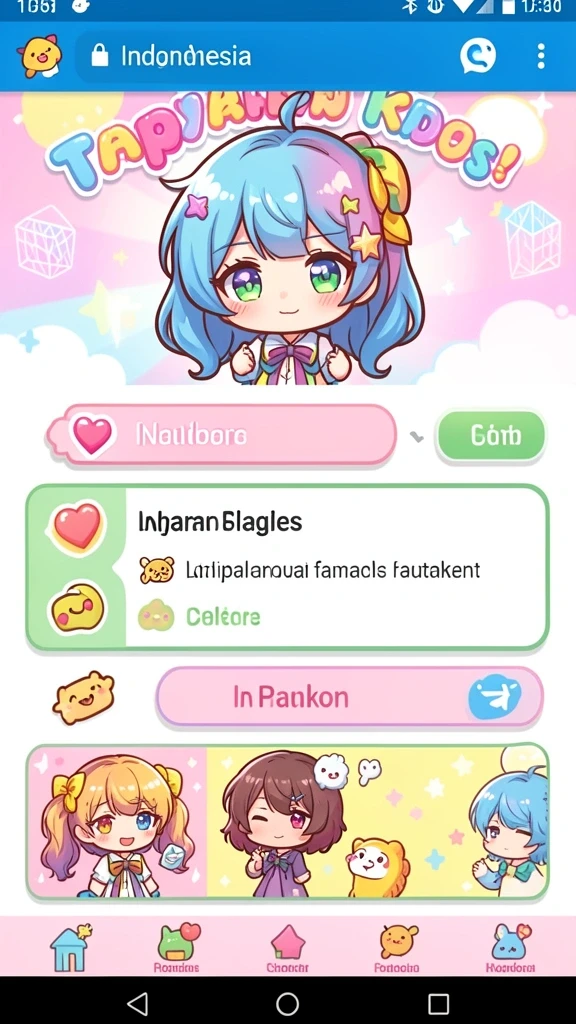This screenshot has width=576, height=1024.
Task: Open the overflow menu in the top bar
Action: [x=541, y=56]
